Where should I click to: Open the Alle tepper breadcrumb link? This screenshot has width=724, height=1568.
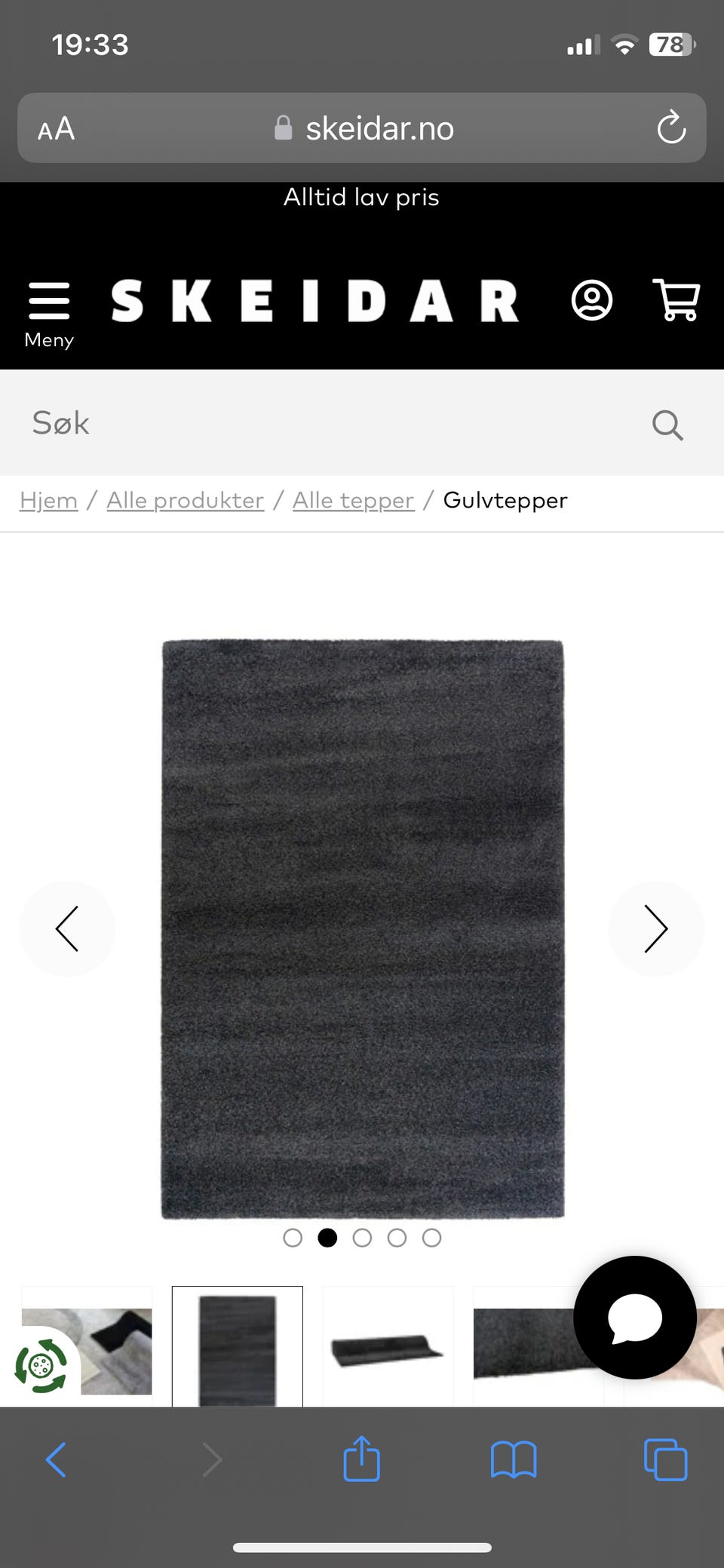pyautogui.click(x=353, y=500)
